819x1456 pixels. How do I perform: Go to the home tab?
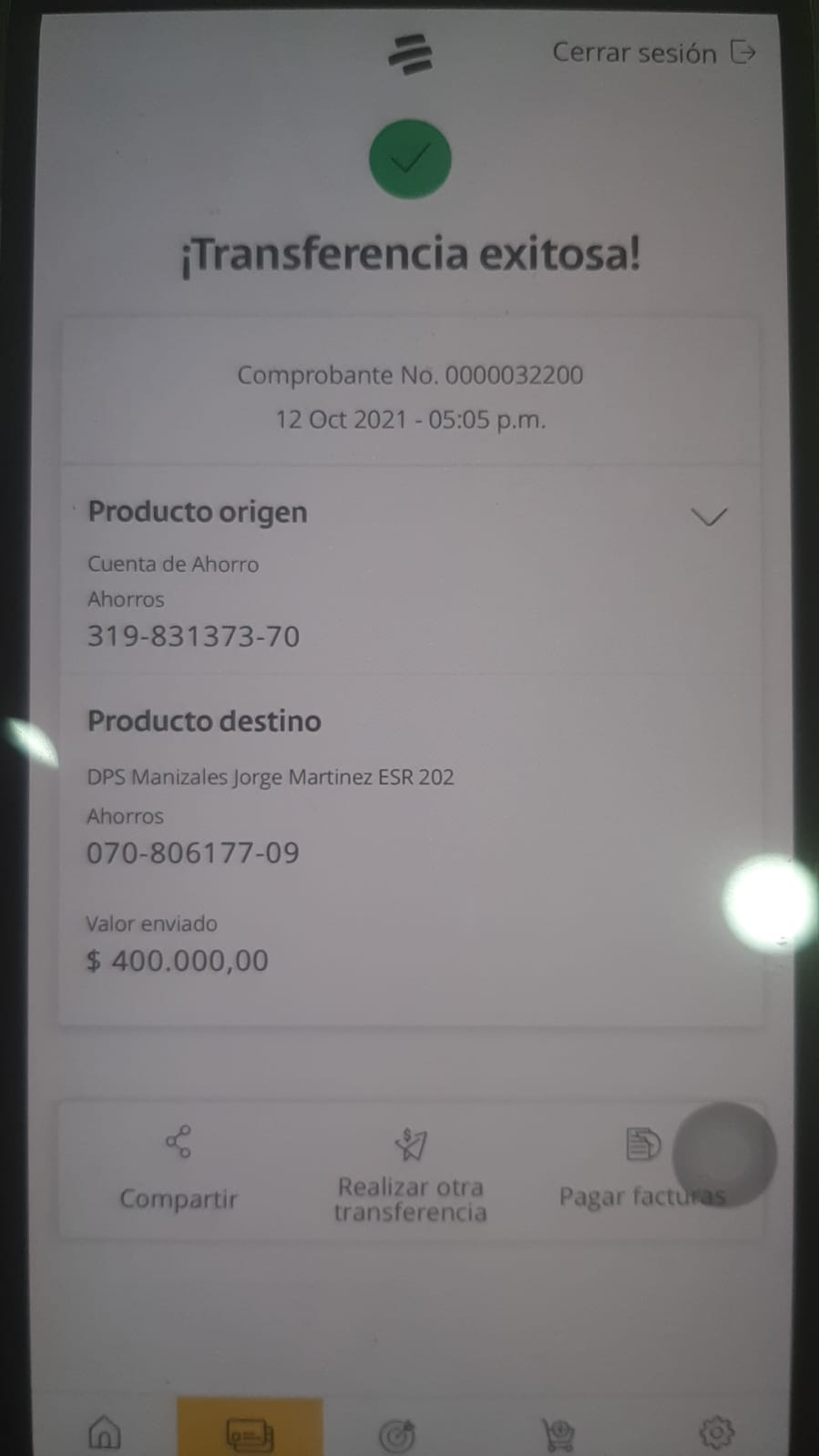pos(105,1431)
